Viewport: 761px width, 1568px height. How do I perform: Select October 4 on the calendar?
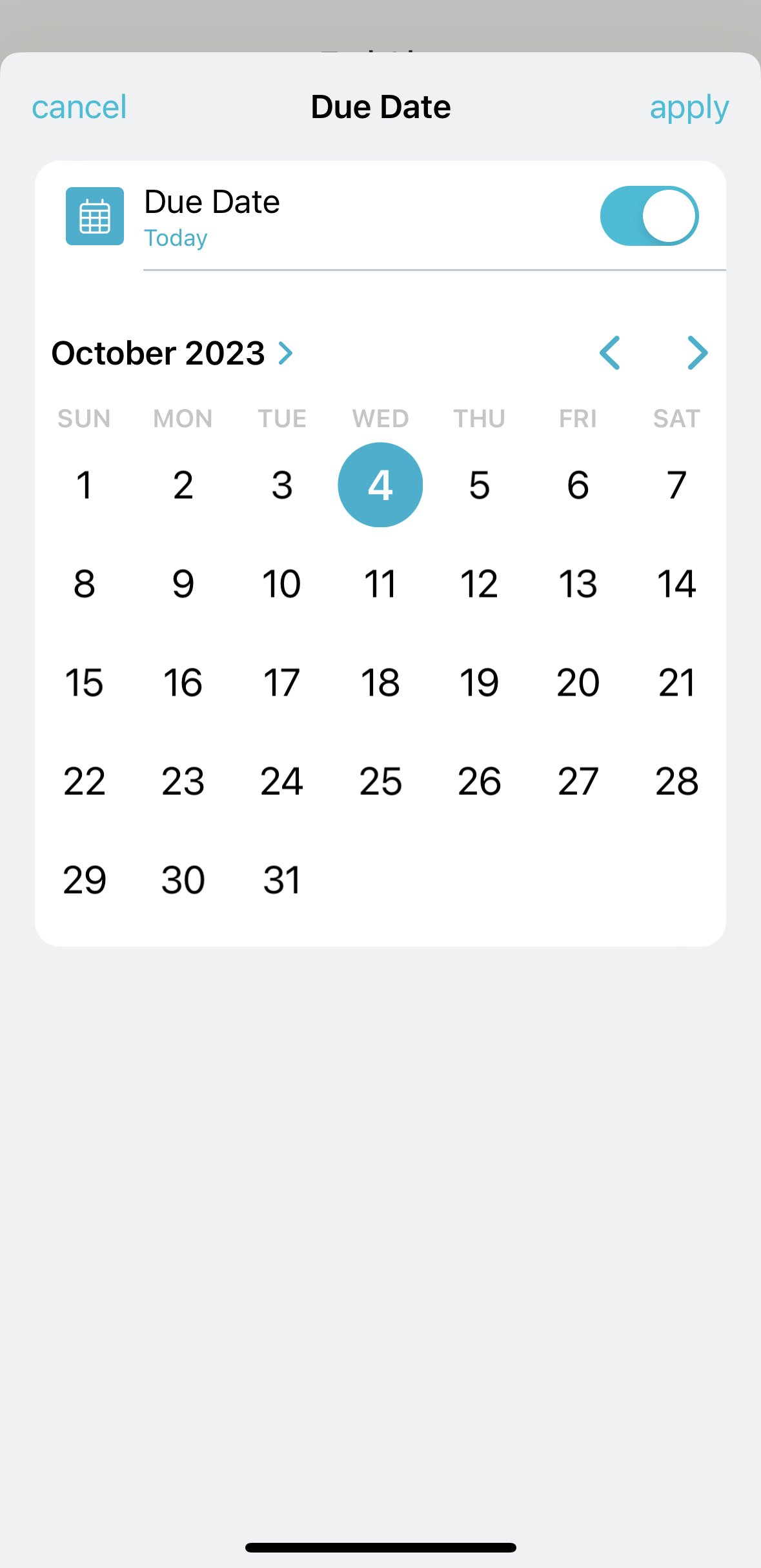(380, 485)
